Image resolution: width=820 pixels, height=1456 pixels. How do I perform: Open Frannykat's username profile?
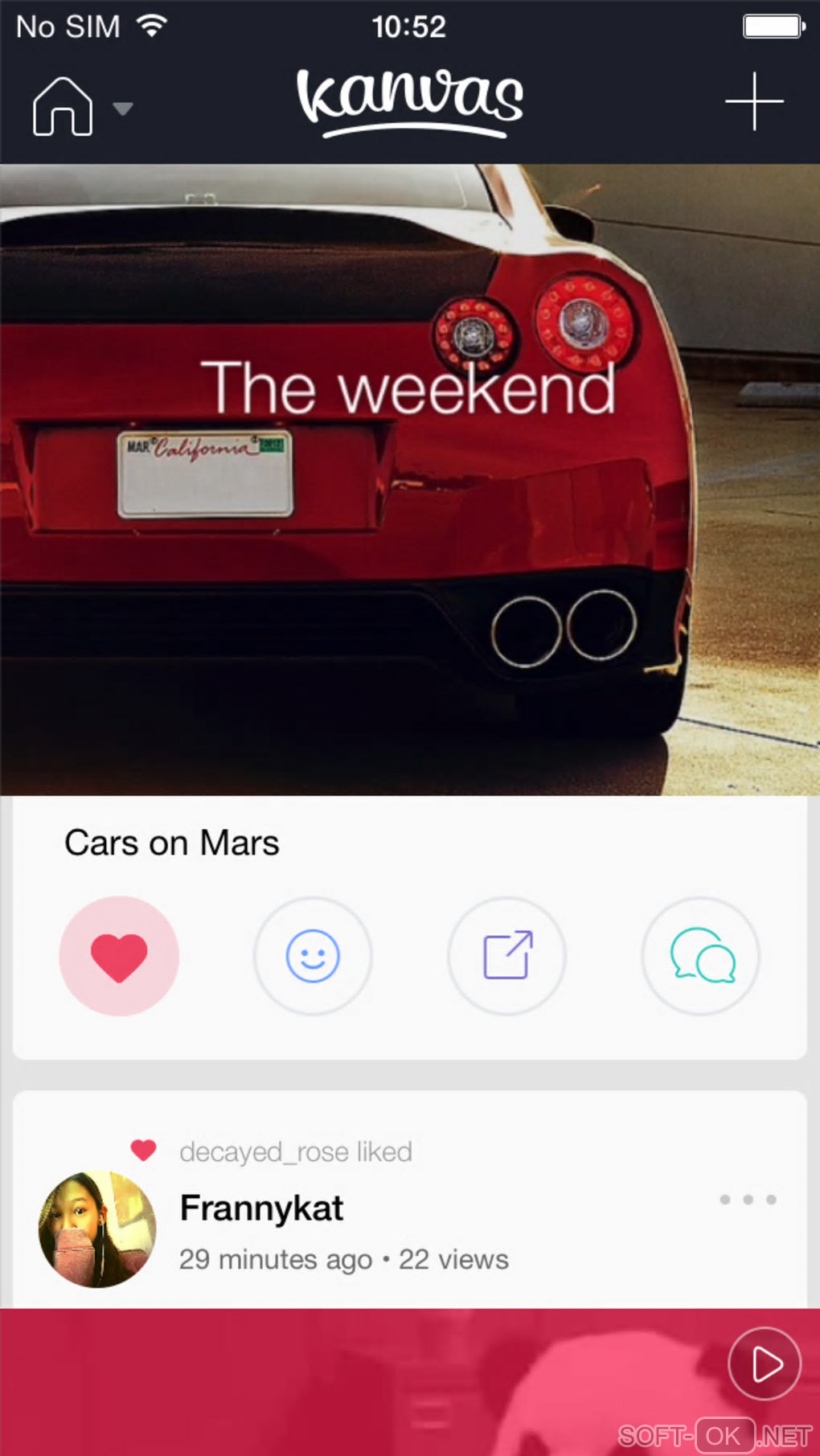click(262, 1208)
